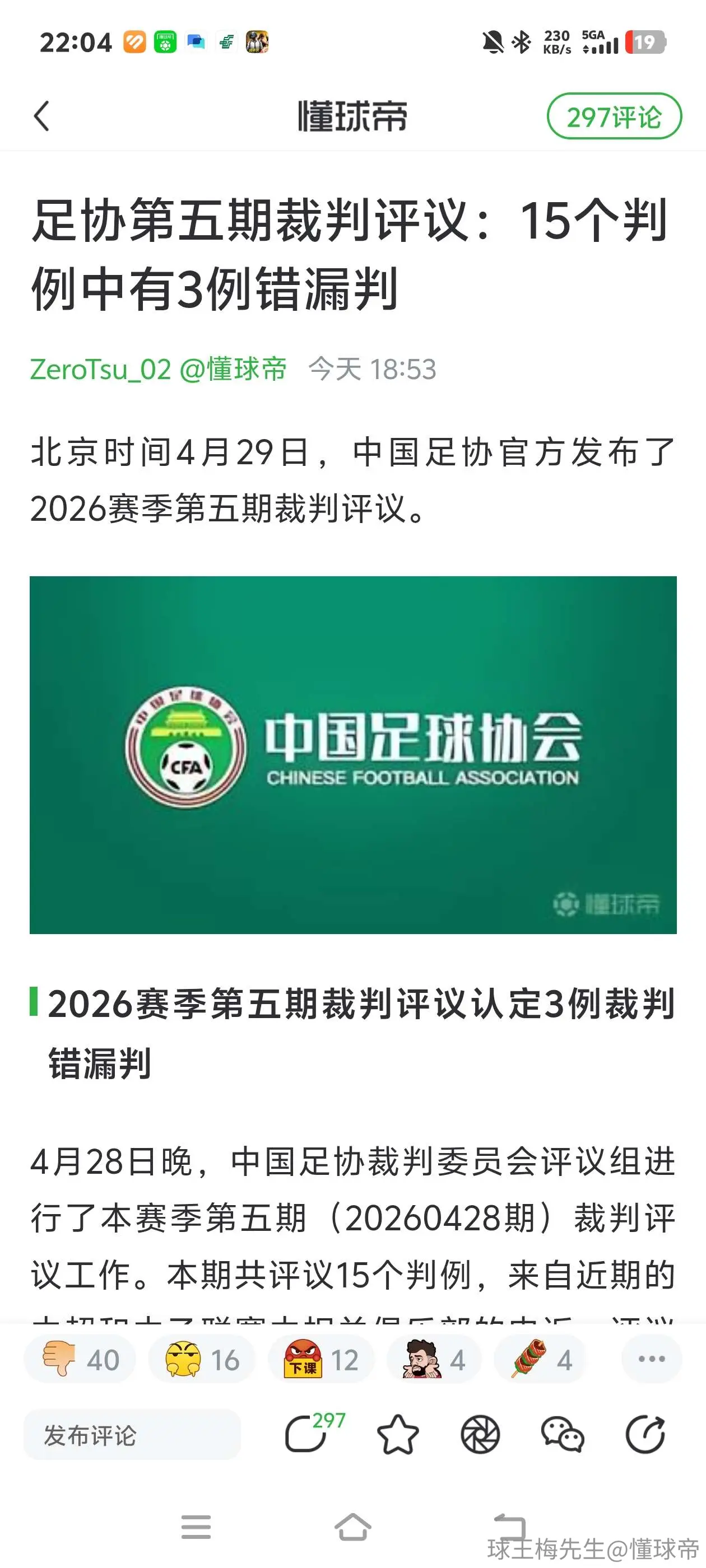Image resolution: width=706 pixels, height=1568 pixels.
Task: Open the 297评论 comments button
Action: (x=614, y=116)
